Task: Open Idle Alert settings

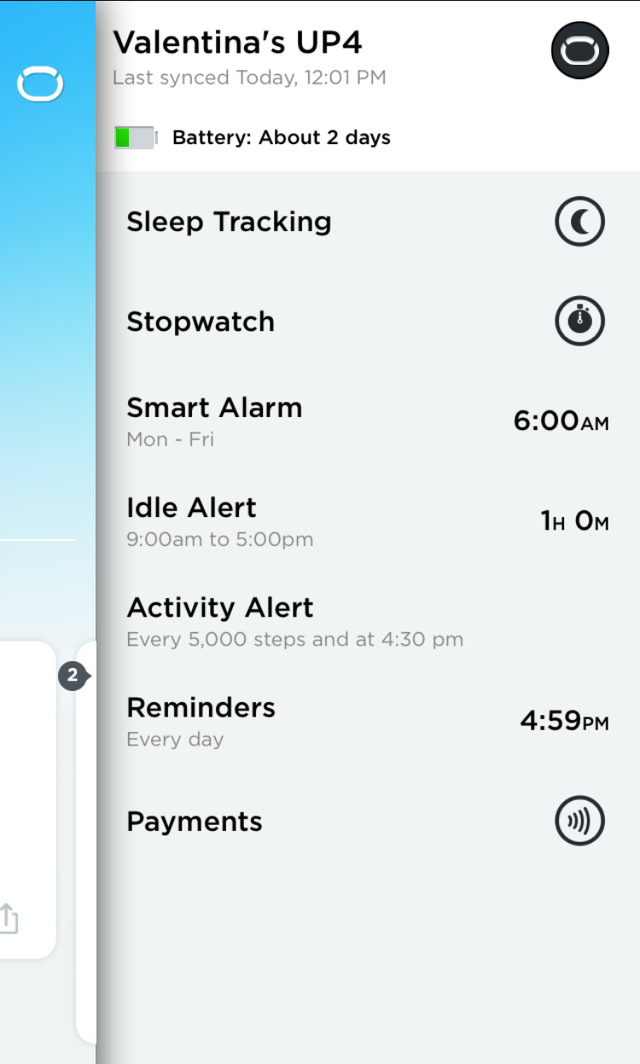Action: tap(366, 521)
